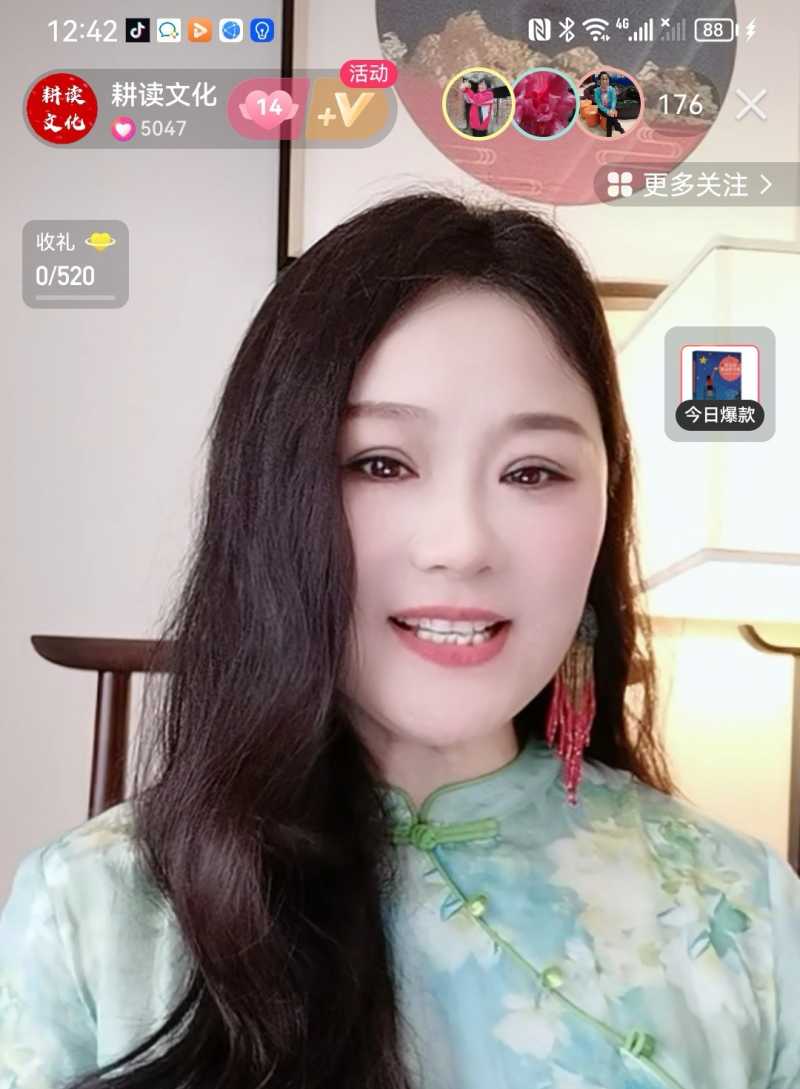Open the first viewer avatar in top row
Image resolution: width=800 pixels, height=1089 pixels.
(477, 103)
